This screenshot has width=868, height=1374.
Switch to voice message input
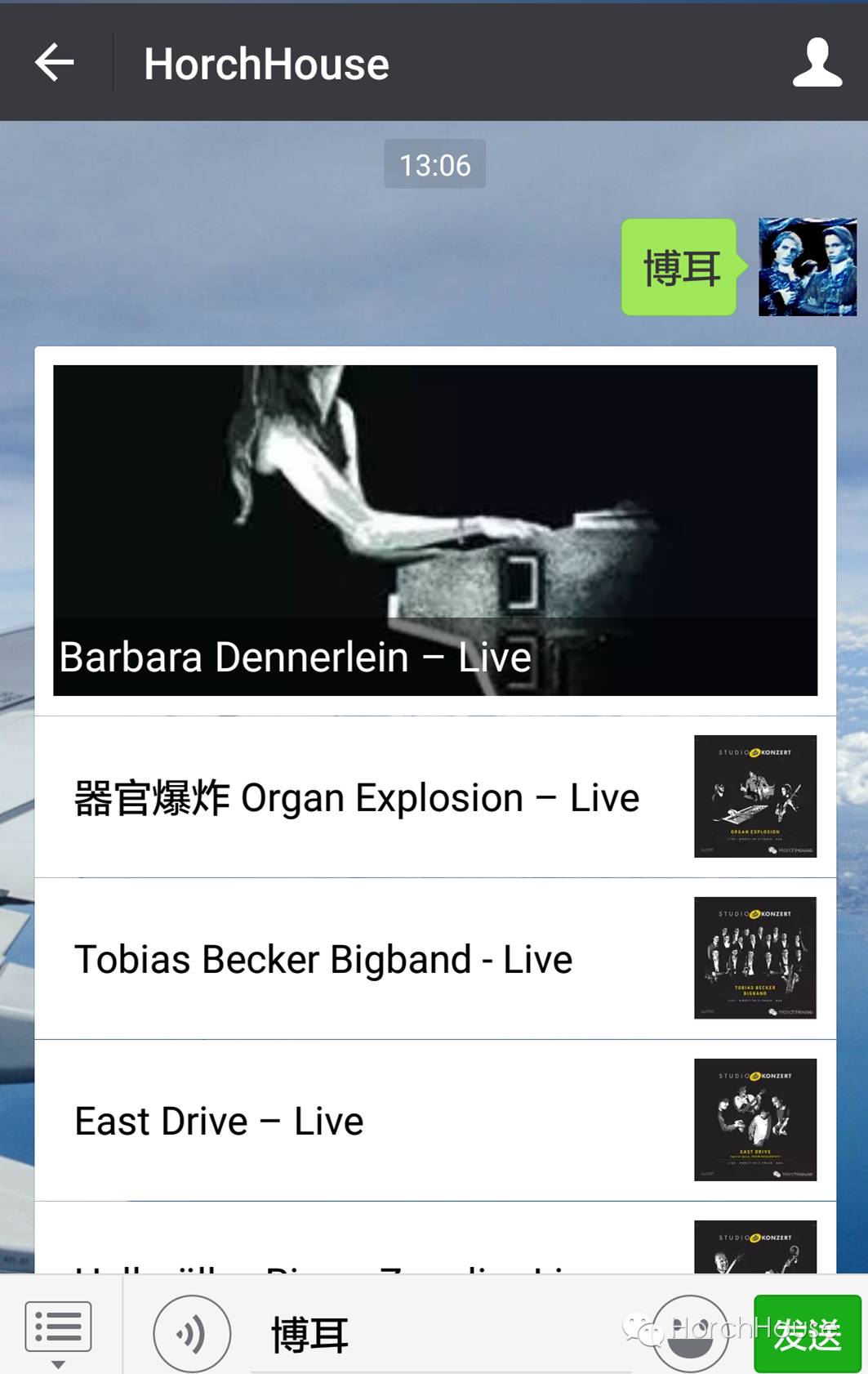tap(192, 1334)
